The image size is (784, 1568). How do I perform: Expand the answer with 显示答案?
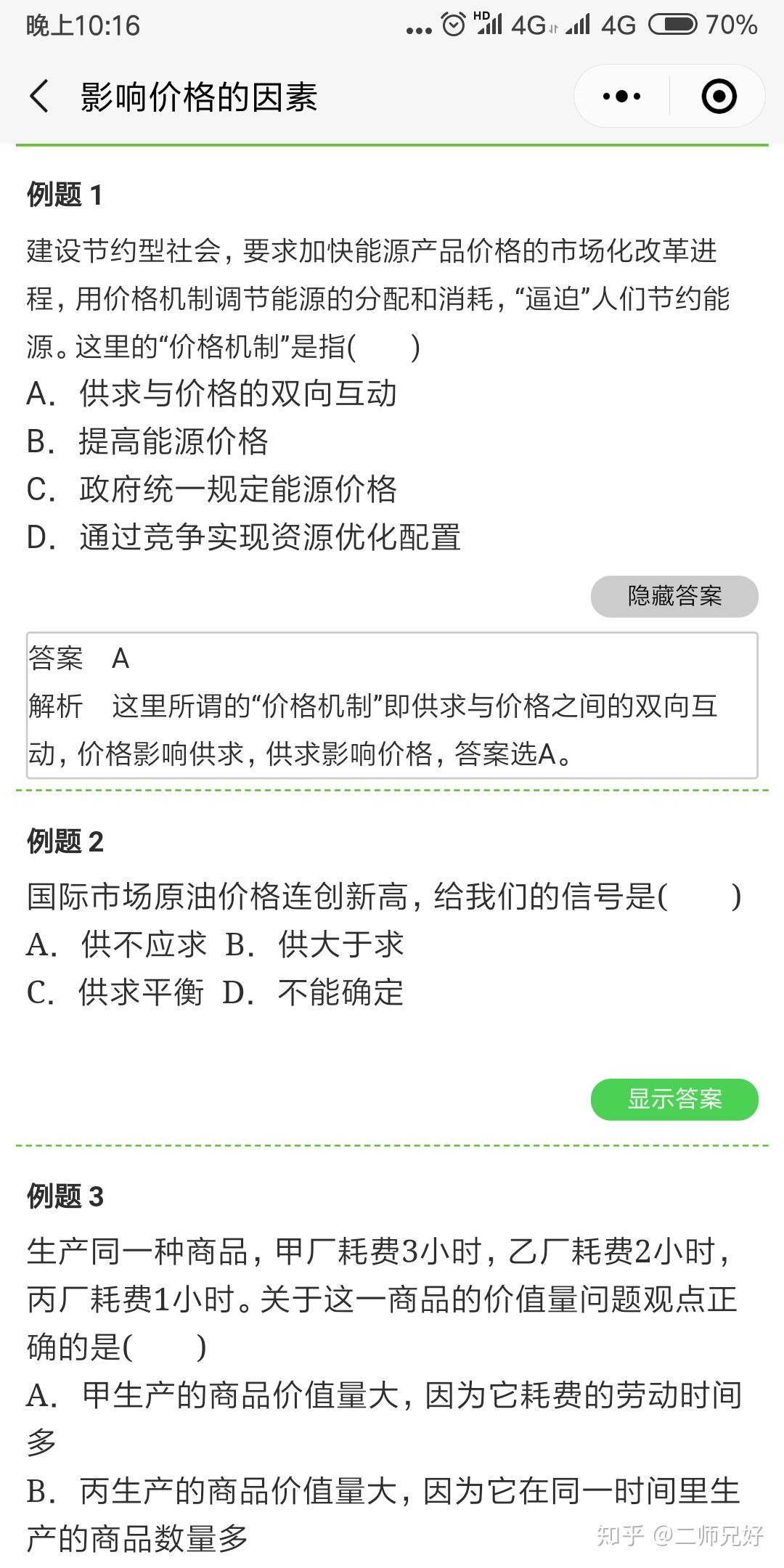[x=674, y=1100]
